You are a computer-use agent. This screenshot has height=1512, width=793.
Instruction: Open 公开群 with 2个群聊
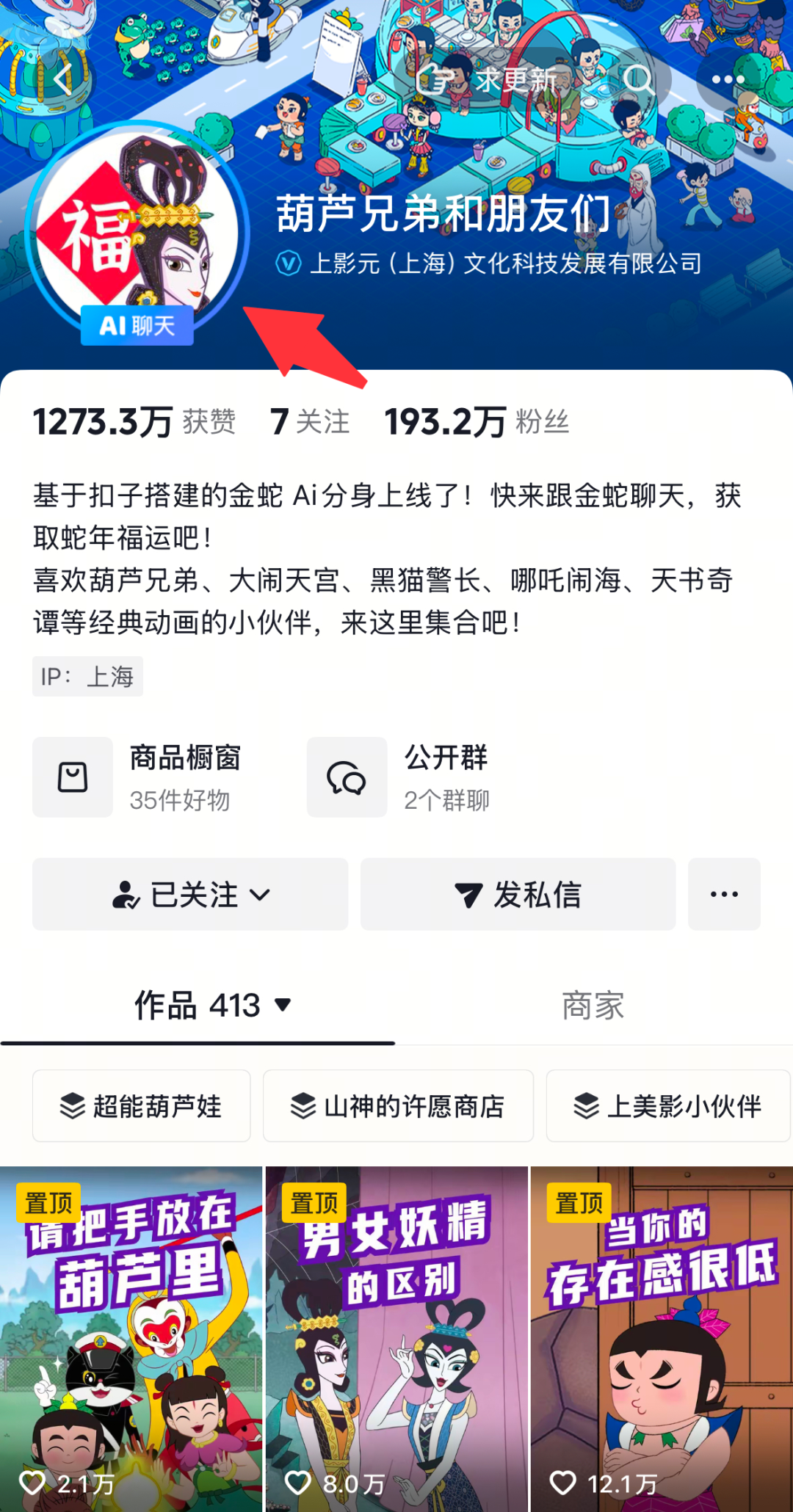tap(411, 777)
